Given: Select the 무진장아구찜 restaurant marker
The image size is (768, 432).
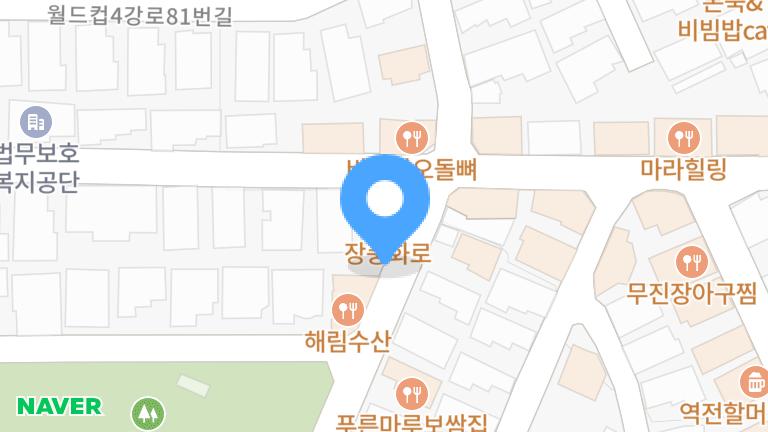Looking at the screenshot, I should click(690, 263).
